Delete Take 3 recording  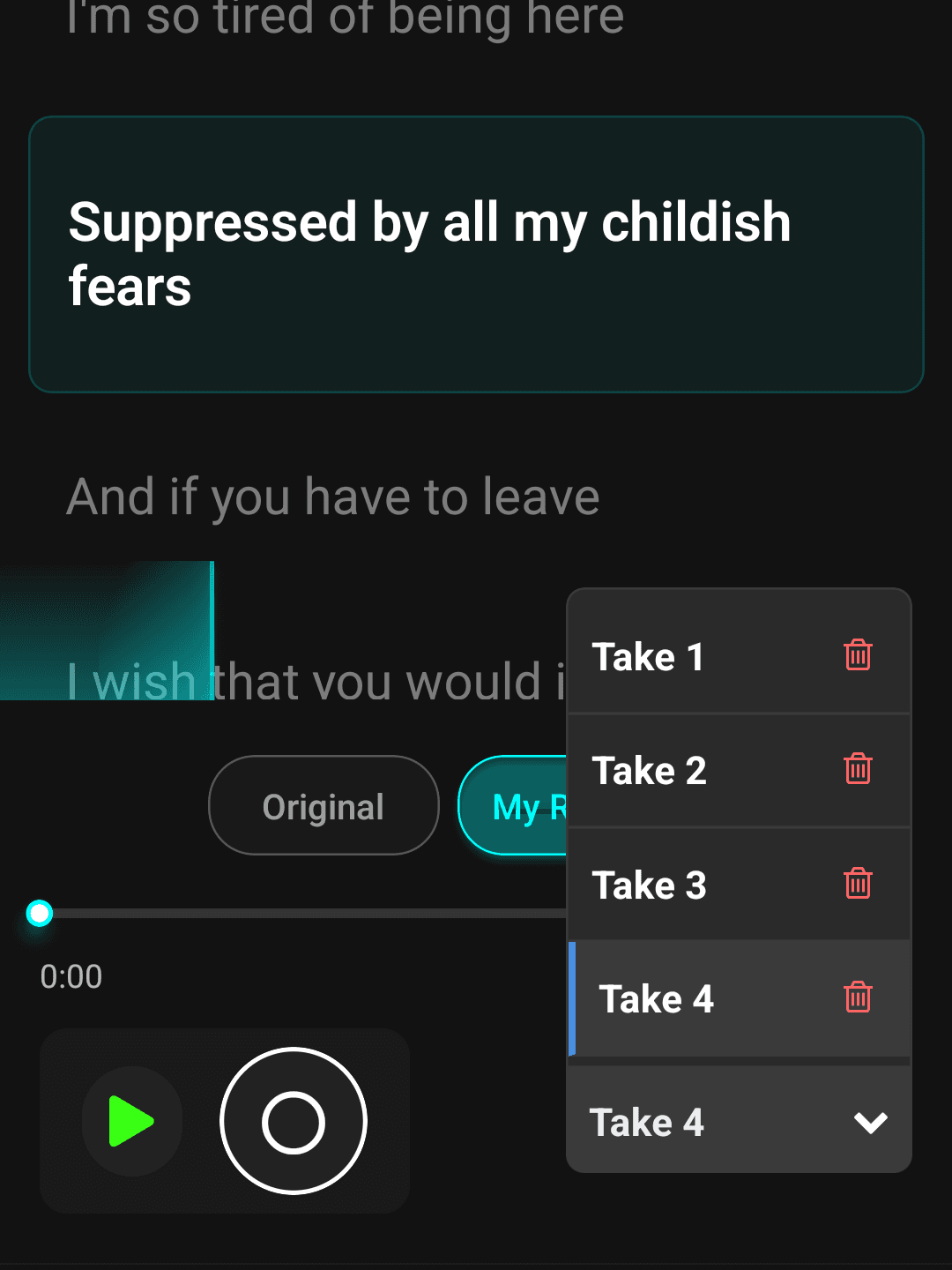coord(858,884)
